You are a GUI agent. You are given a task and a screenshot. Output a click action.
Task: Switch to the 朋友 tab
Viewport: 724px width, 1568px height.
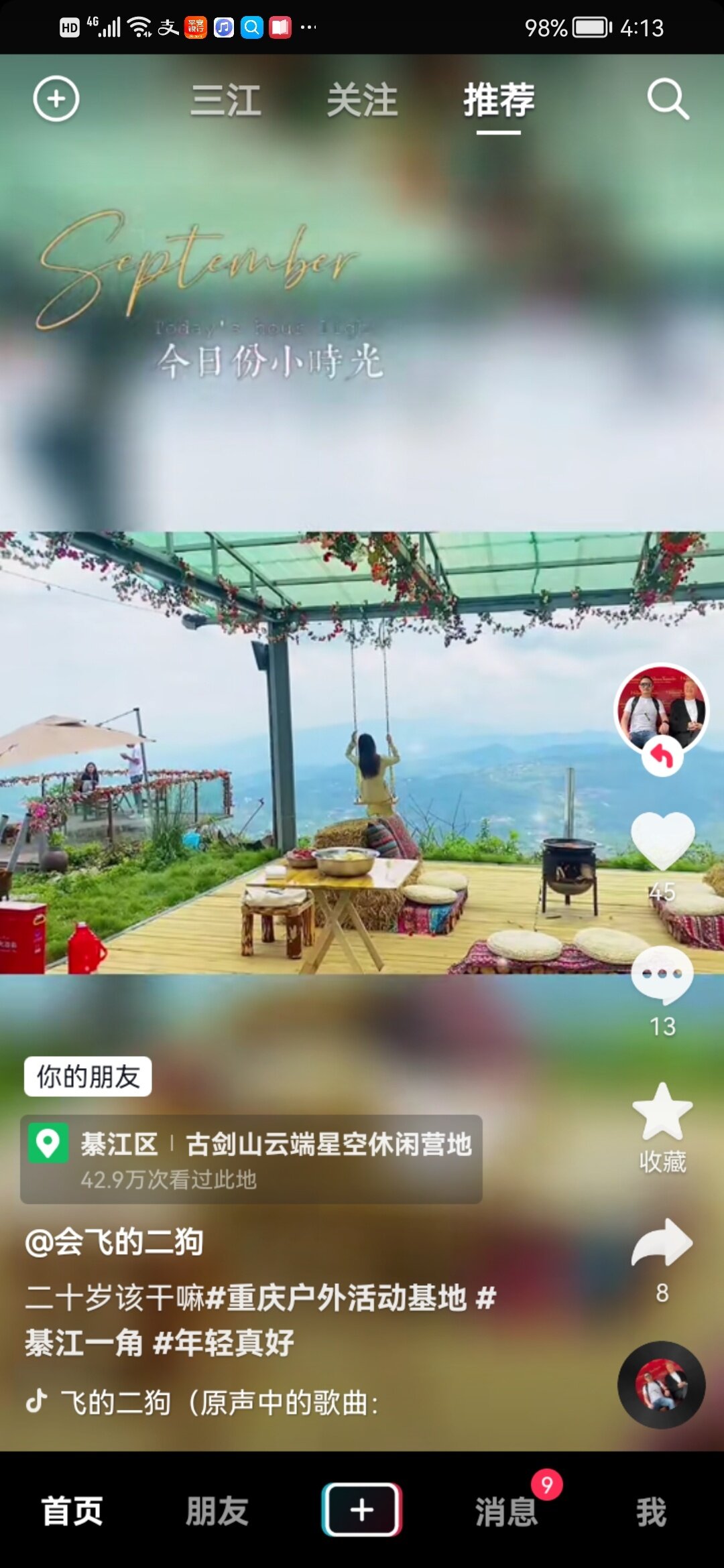tap(217, 1511)
